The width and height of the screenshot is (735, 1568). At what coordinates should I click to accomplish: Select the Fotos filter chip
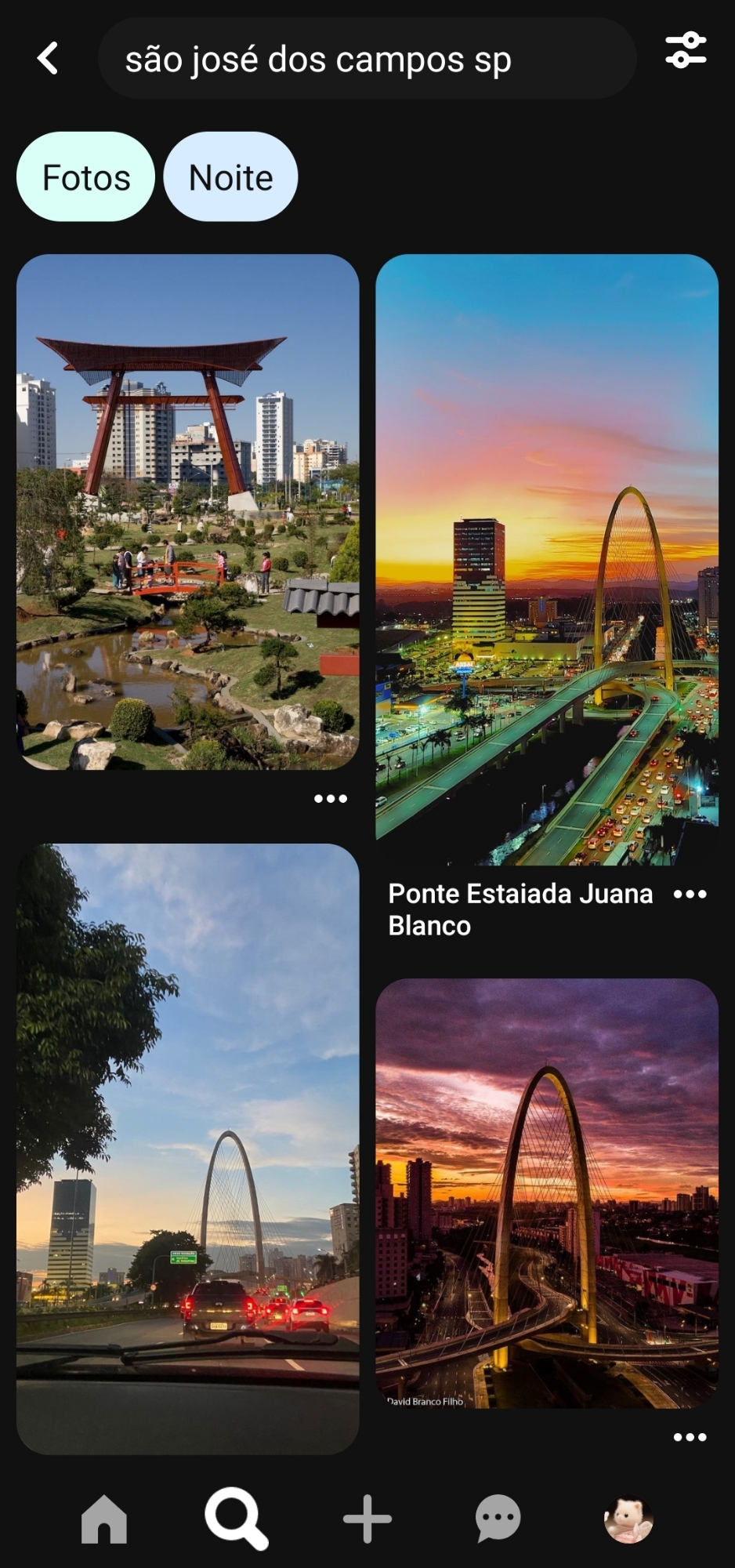(x=85, y=177)
